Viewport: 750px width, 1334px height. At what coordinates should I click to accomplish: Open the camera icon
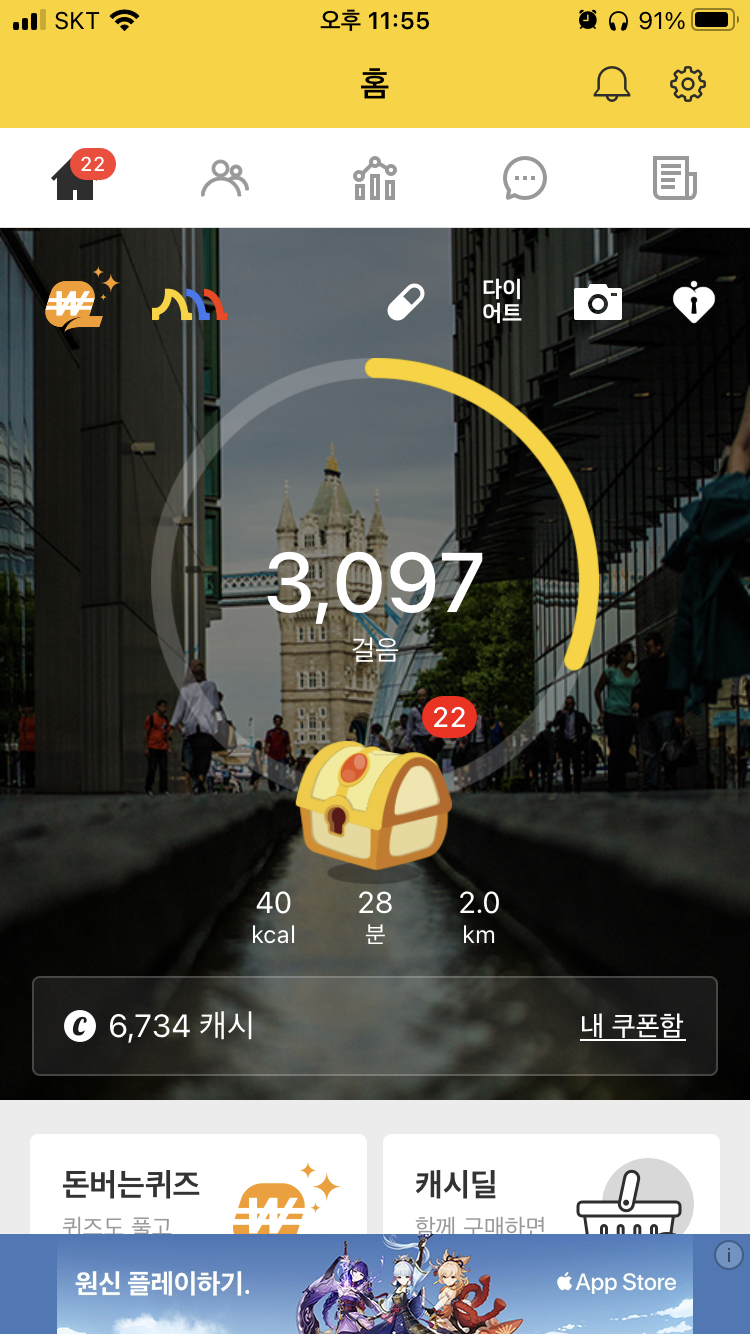(598, 302)
